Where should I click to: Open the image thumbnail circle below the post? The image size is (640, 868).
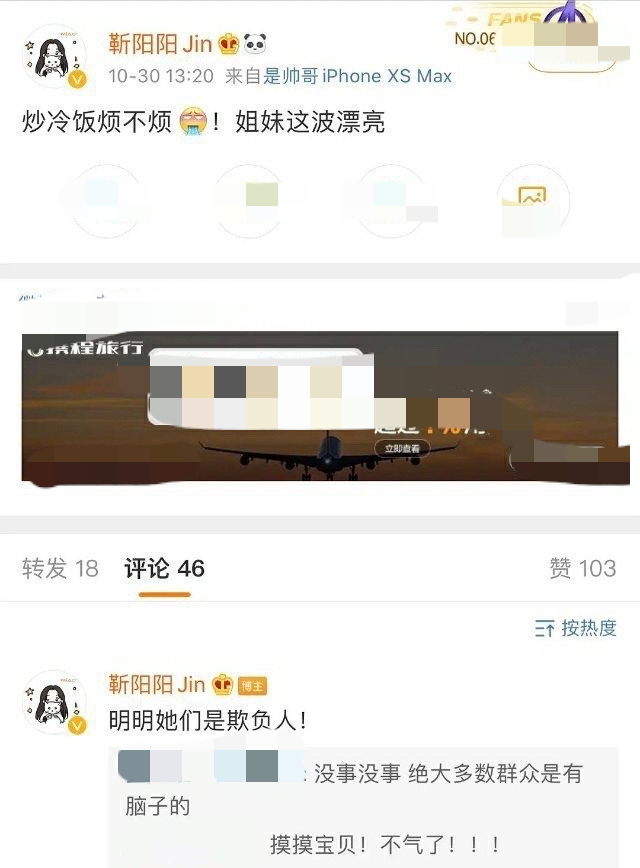click(533, 200)
